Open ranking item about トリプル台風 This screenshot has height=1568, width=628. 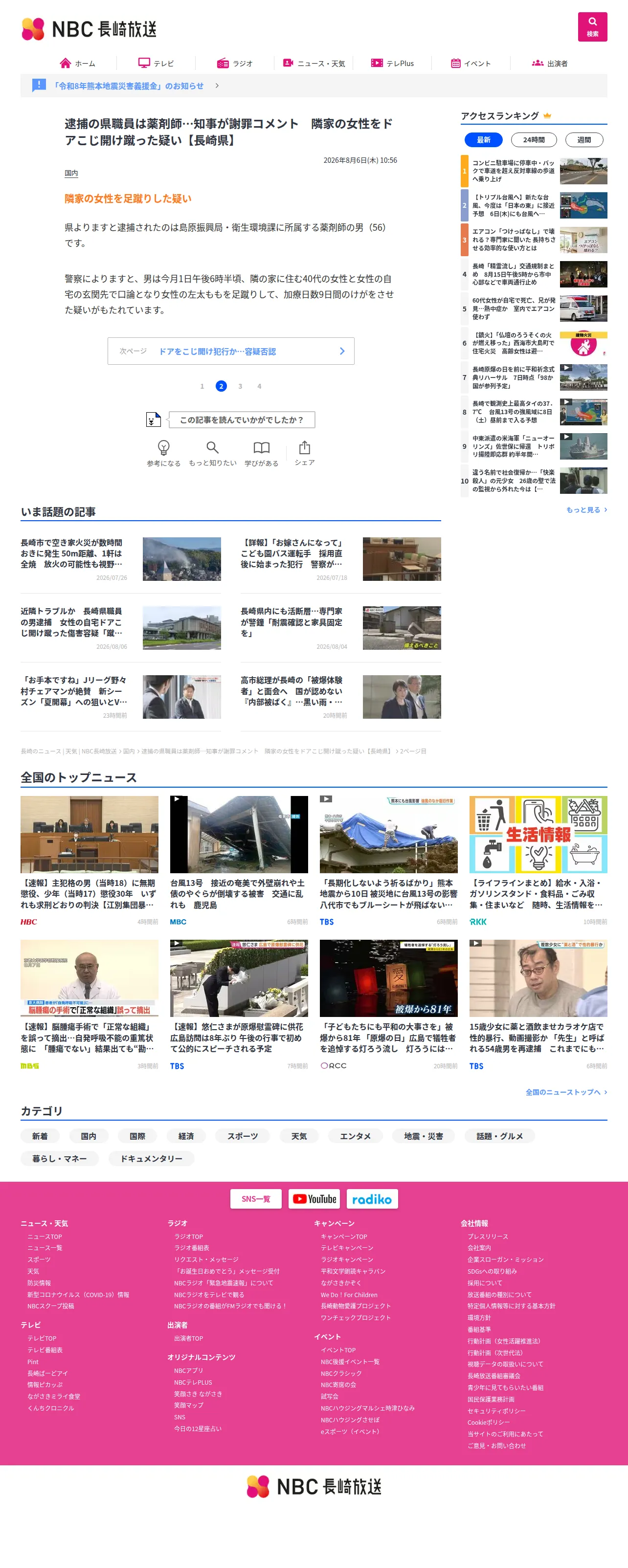(534, 206)
